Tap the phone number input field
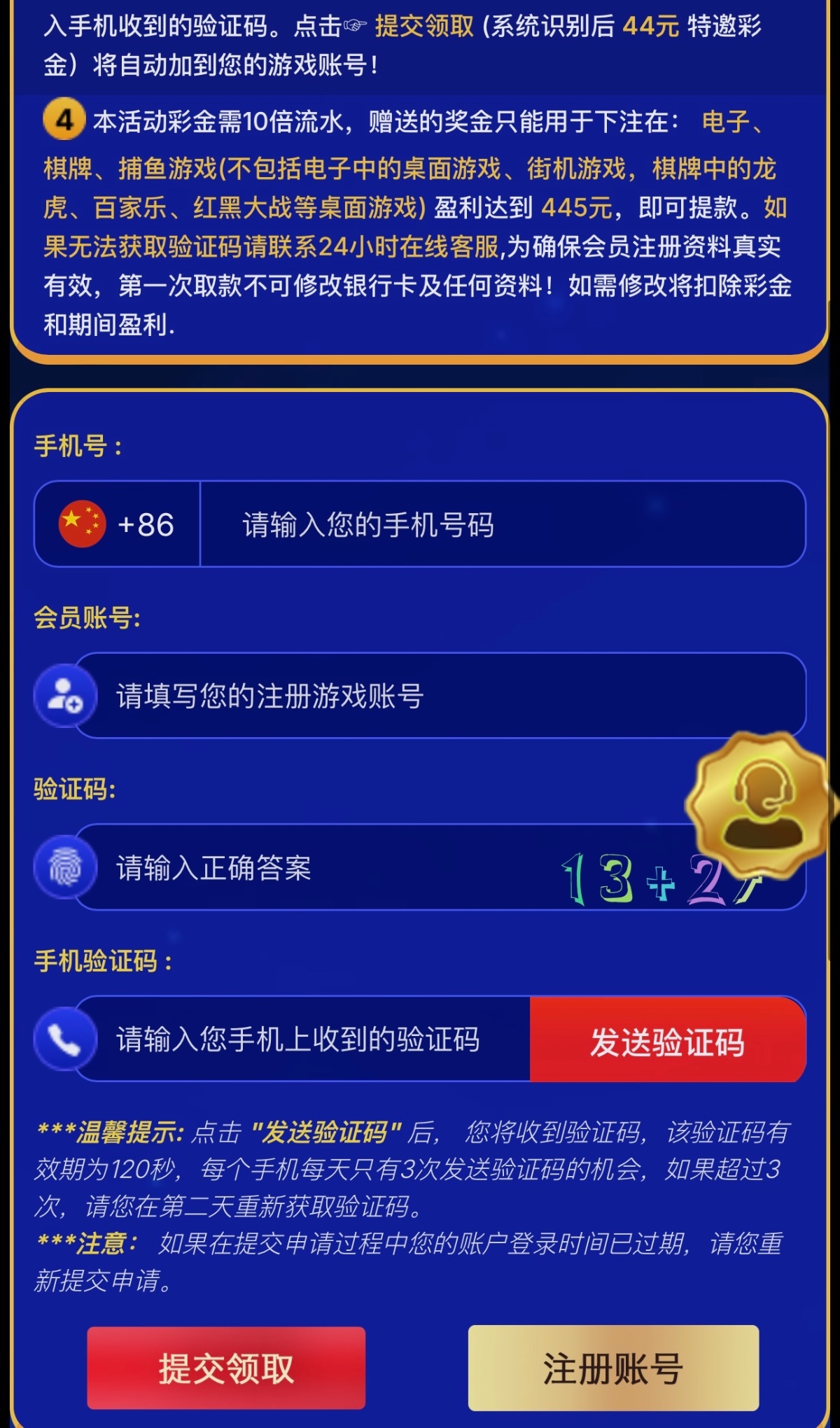840x1428 pixels. tap(500, 525)
